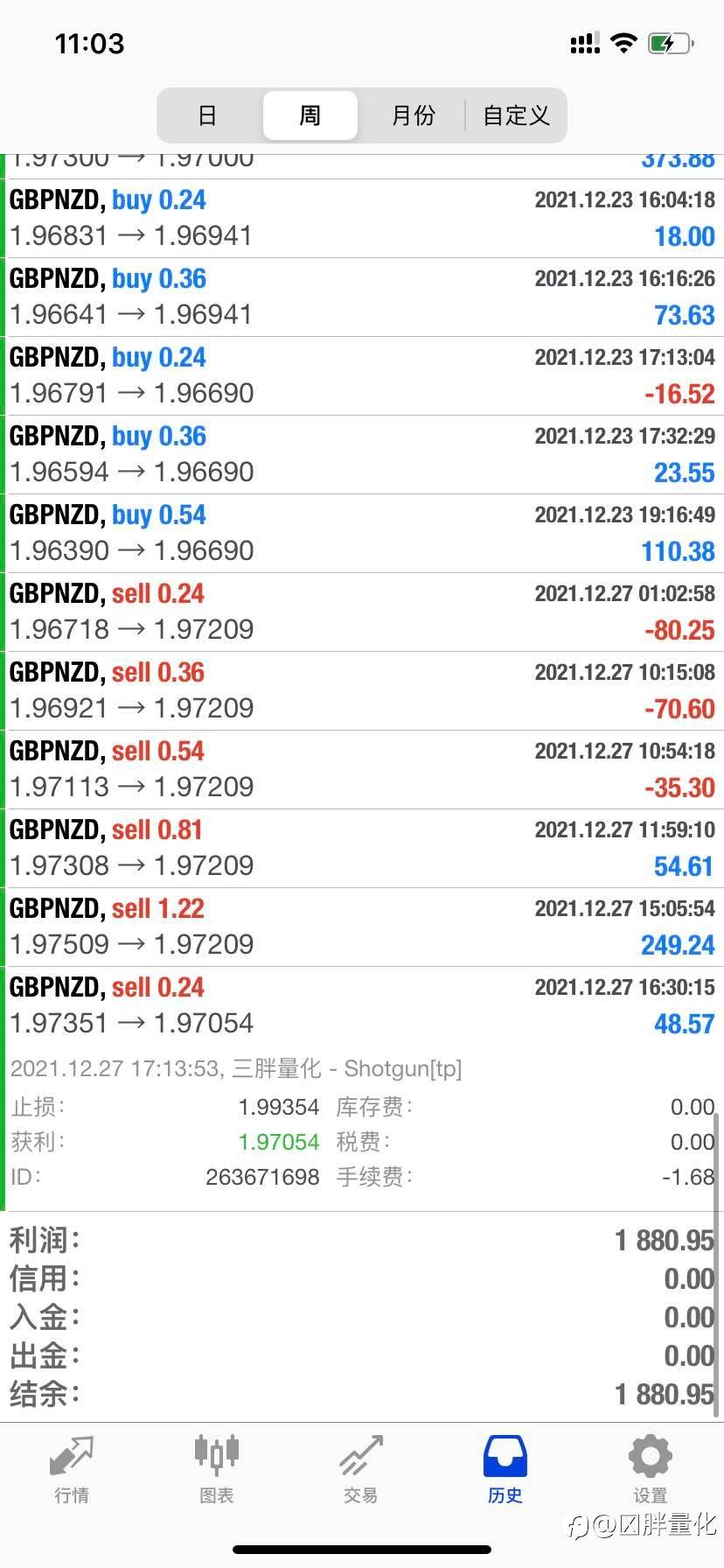
Task: Collapse the sell 0.24 deal at 16:30:15
Action: click(362, 1005)
